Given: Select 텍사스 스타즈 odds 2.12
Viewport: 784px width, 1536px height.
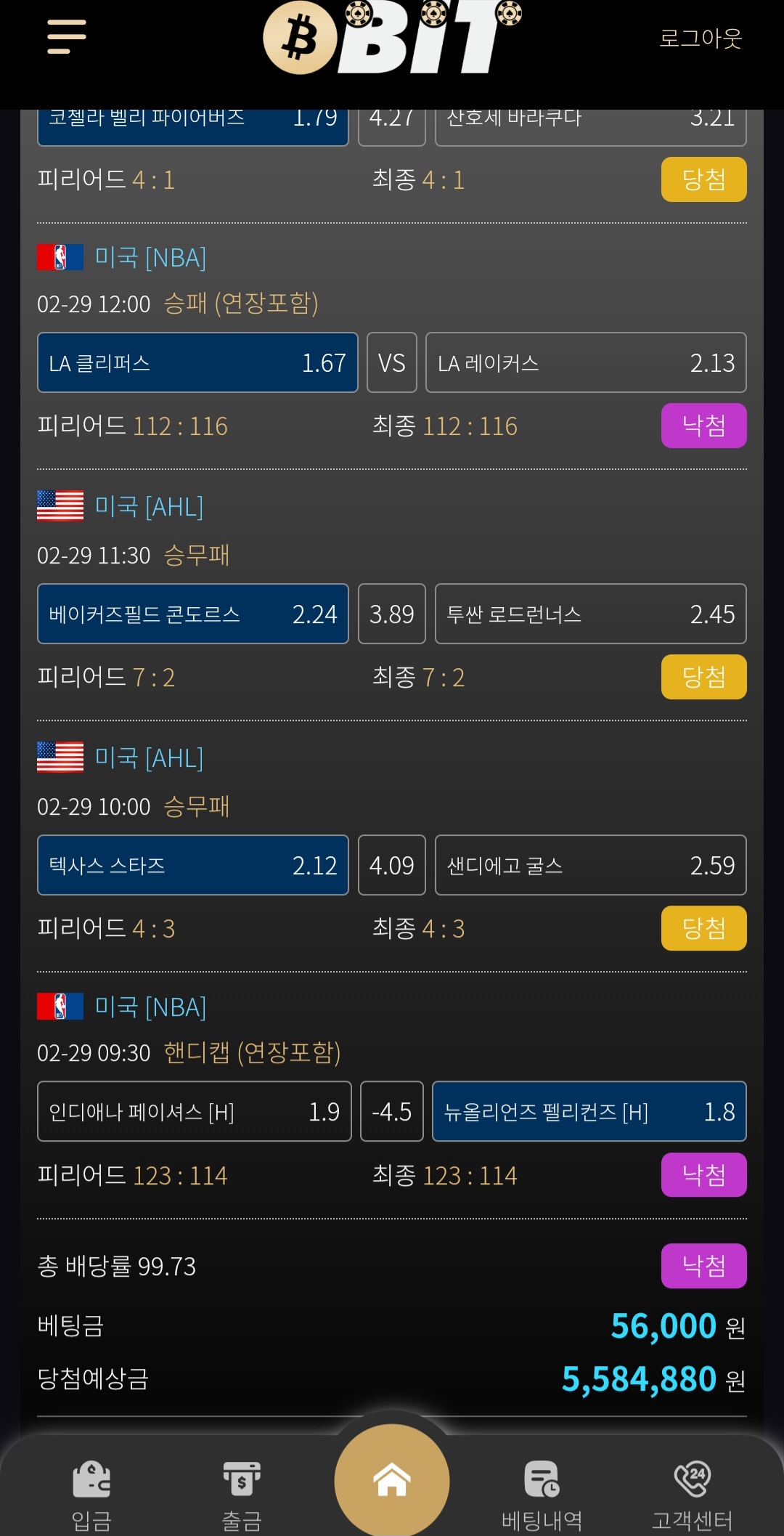Looking at the screenshot, I should click(x=193, y=865).
